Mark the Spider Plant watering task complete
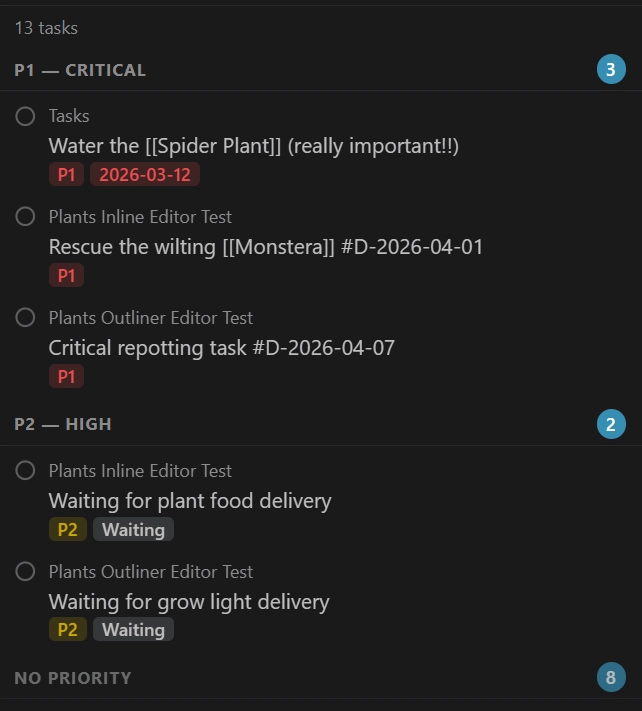Viewport: 642px width, 711px height. (26, 117)
